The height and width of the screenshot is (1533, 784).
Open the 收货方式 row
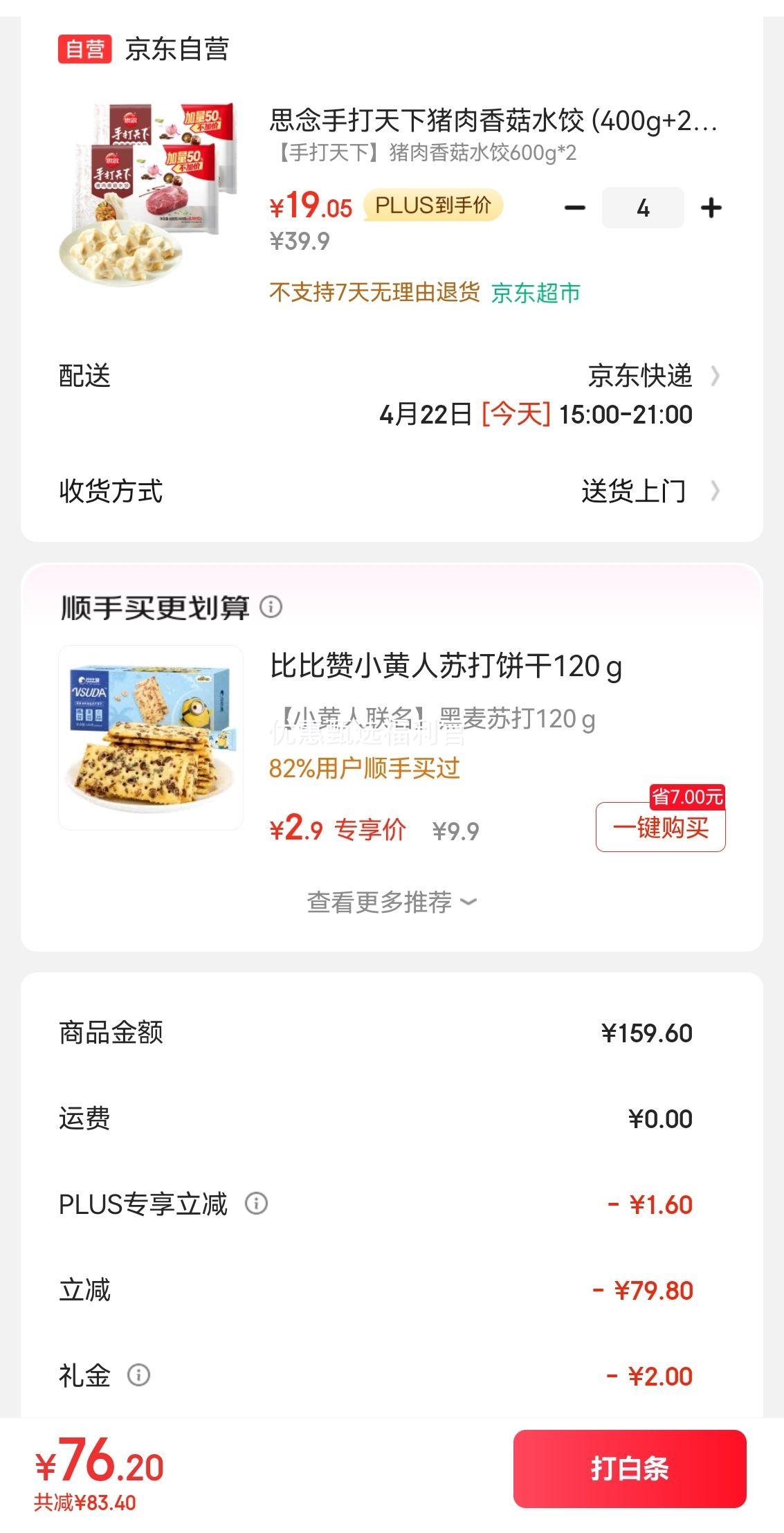(392, 491)
